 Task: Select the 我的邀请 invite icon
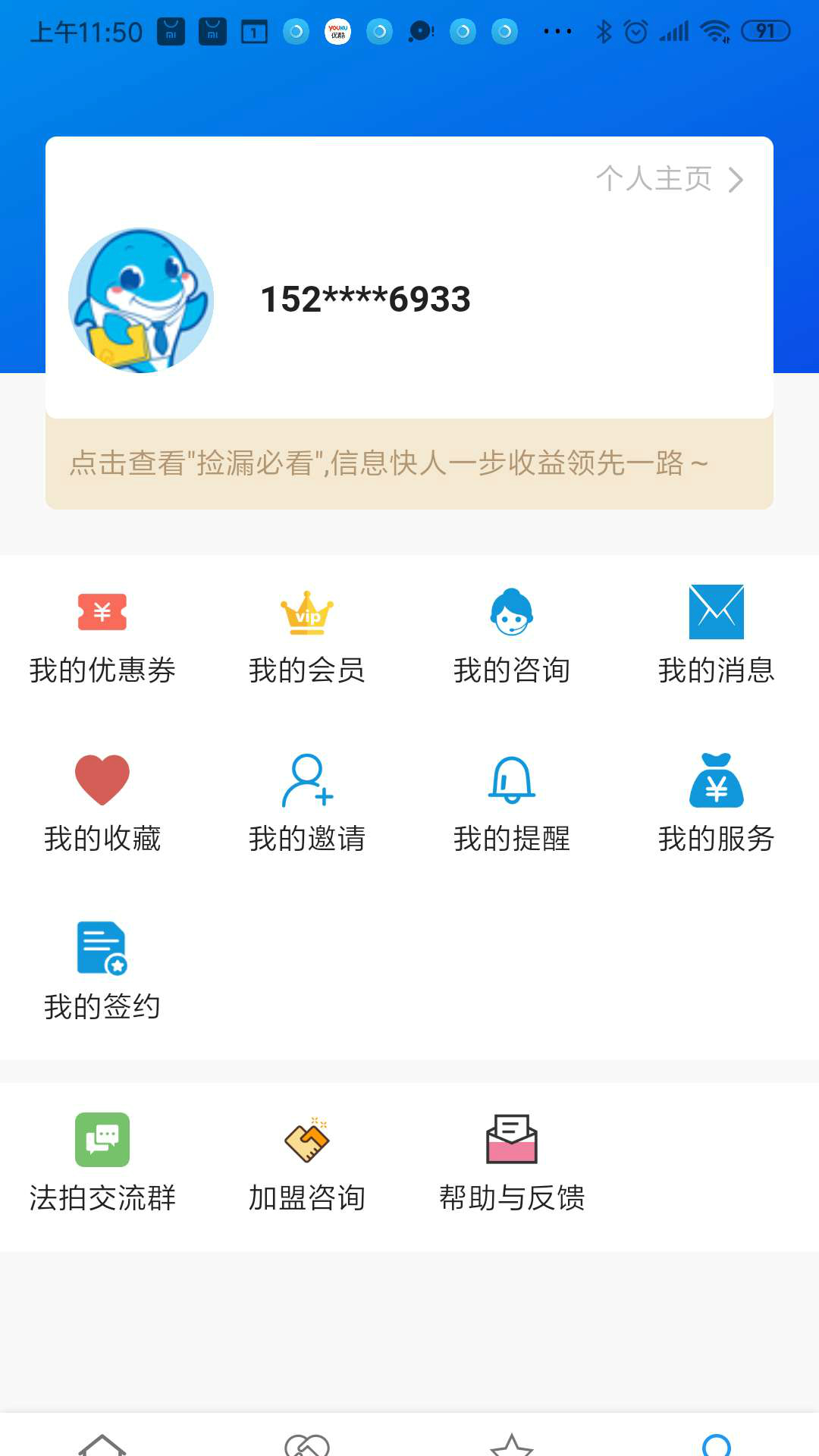click(x=306, y=804)
